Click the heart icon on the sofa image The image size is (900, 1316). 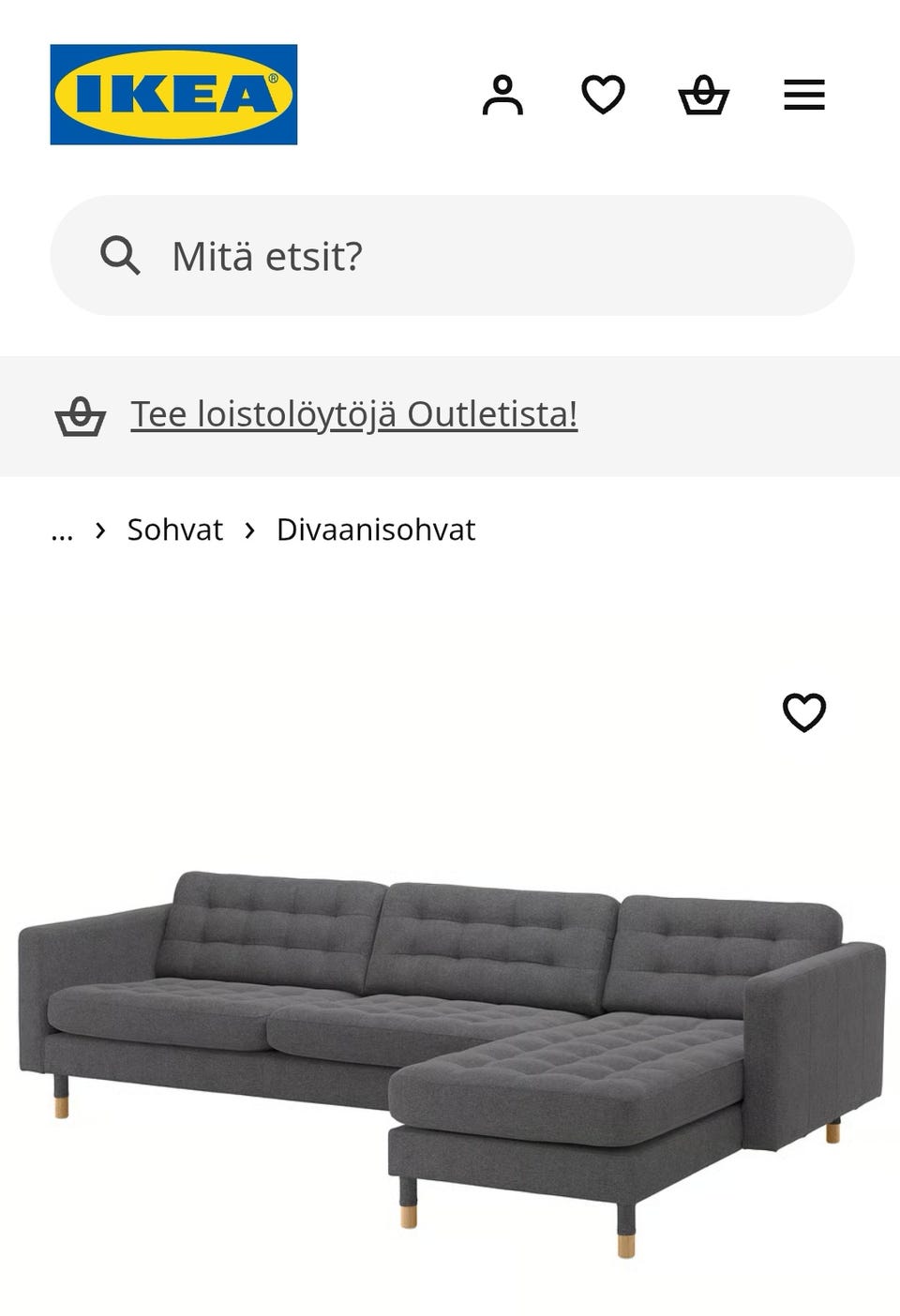pyautogui.click(x=804, y=713)
